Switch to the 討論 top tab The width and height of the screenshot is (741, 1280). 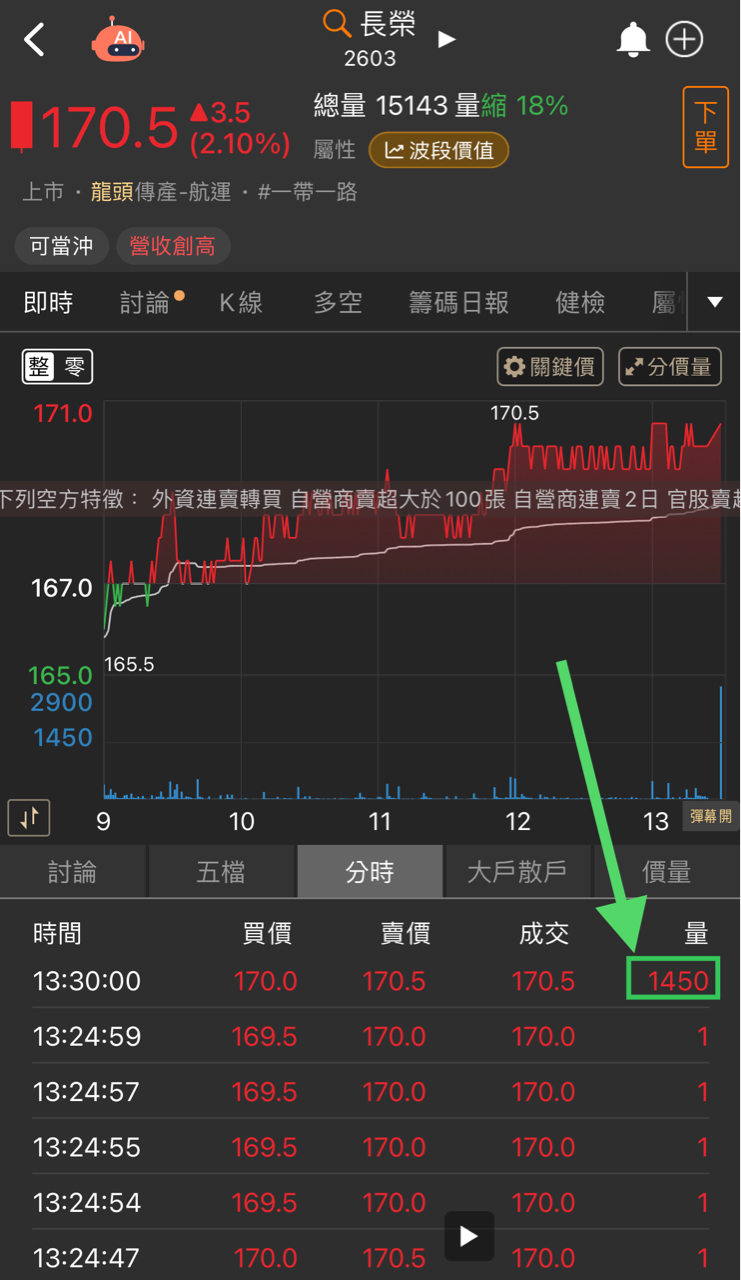pyautogui.click(x=146, y=303)
